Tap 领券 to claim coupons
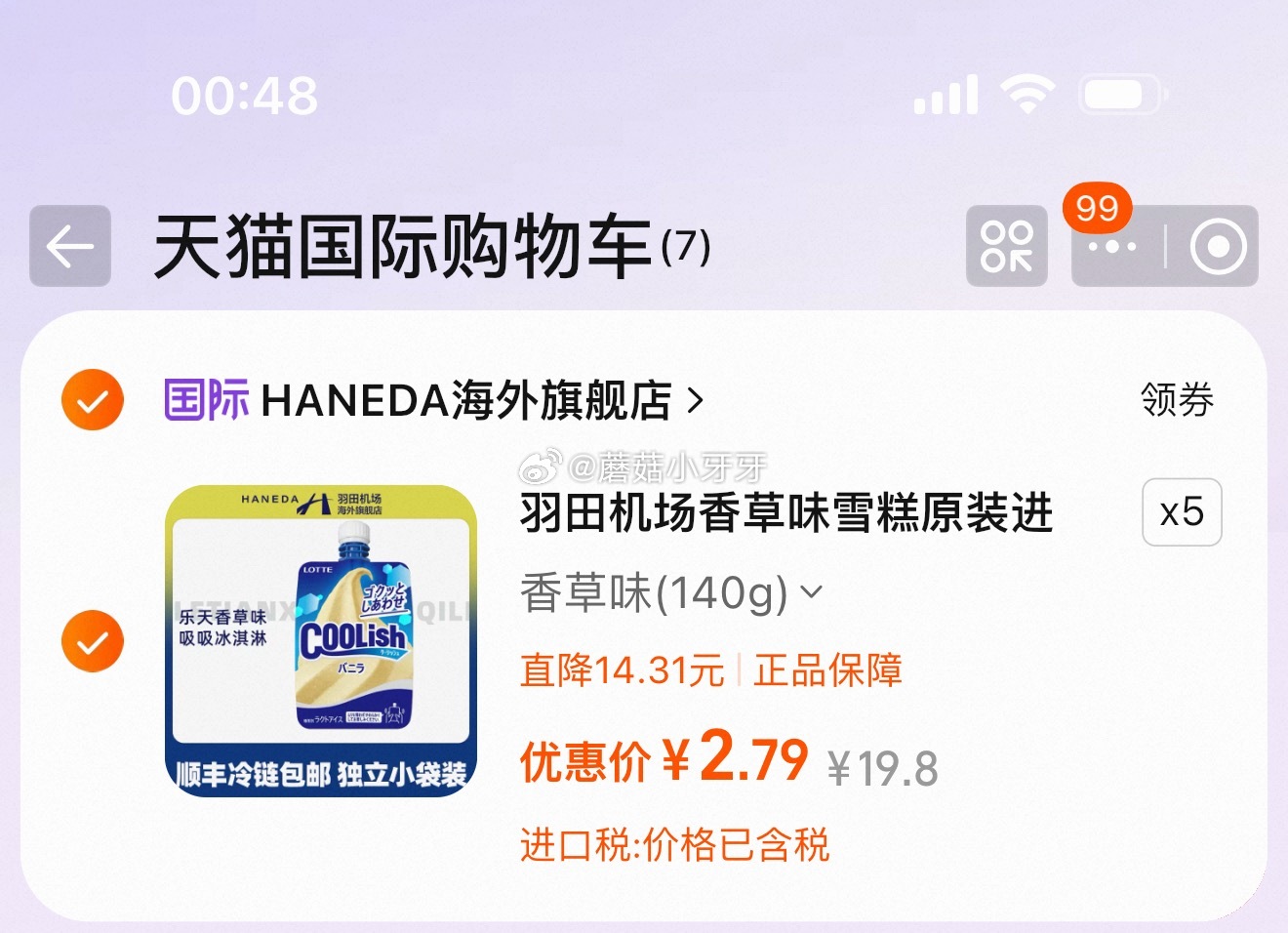Screen dimensions: 1288x933 1177,400
